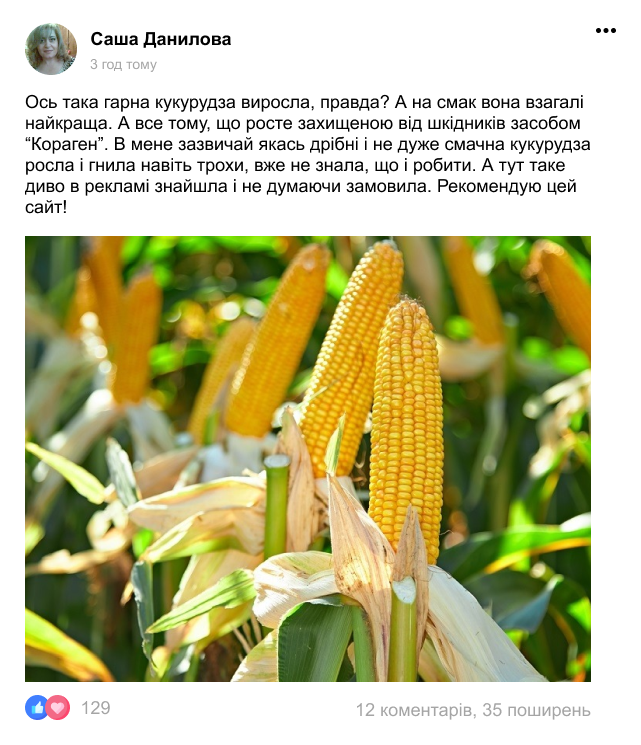Open the author name Саша Данилова
Image resolution: width=641 pixels, height=745 pixels.
click(x=160, y=39)
